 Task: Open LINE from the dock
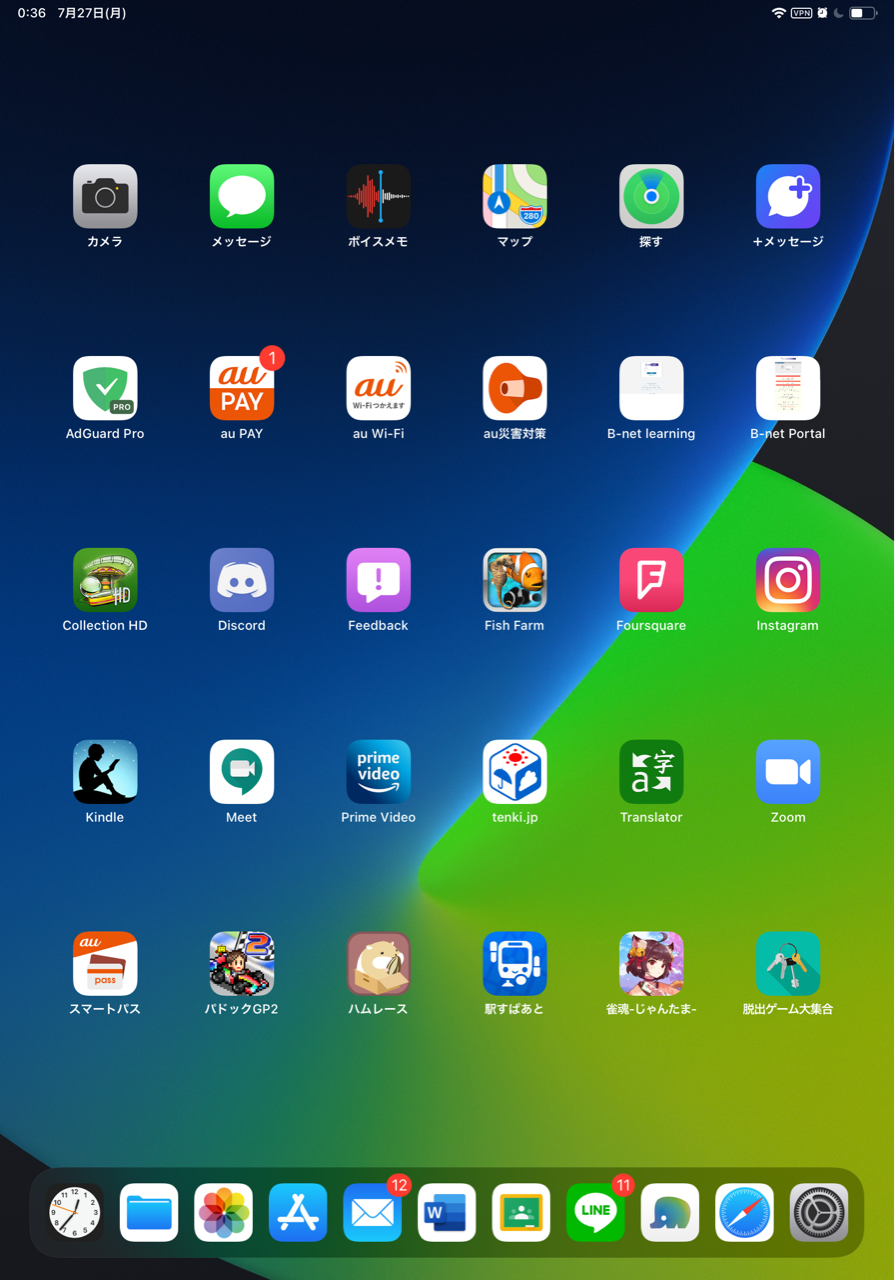point(596,1213)
